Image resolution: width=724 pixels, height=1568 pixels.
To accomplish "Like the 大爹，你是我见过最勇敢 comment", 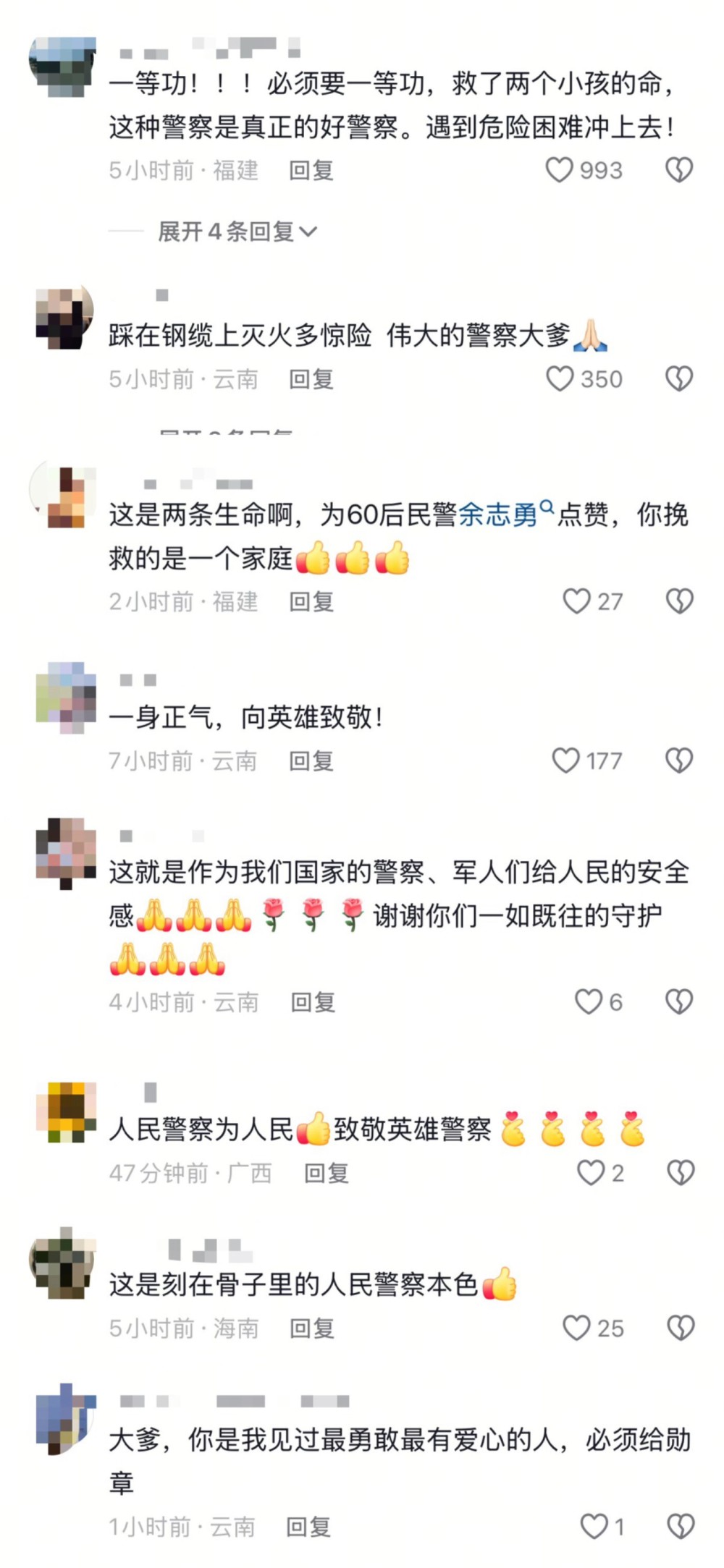I will click(594, 1527).
